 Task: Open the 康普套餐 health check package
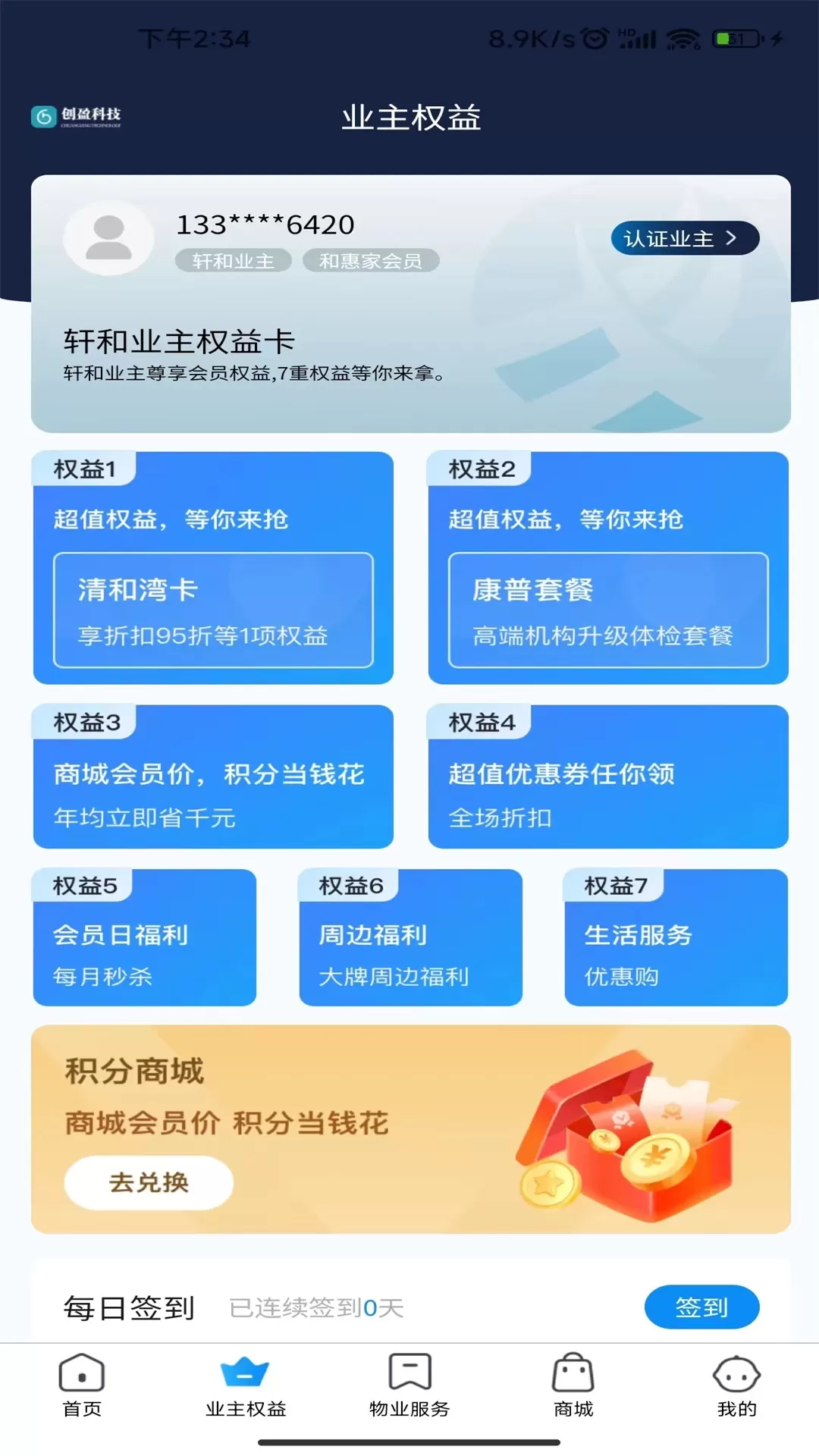[x=608, y=610]
